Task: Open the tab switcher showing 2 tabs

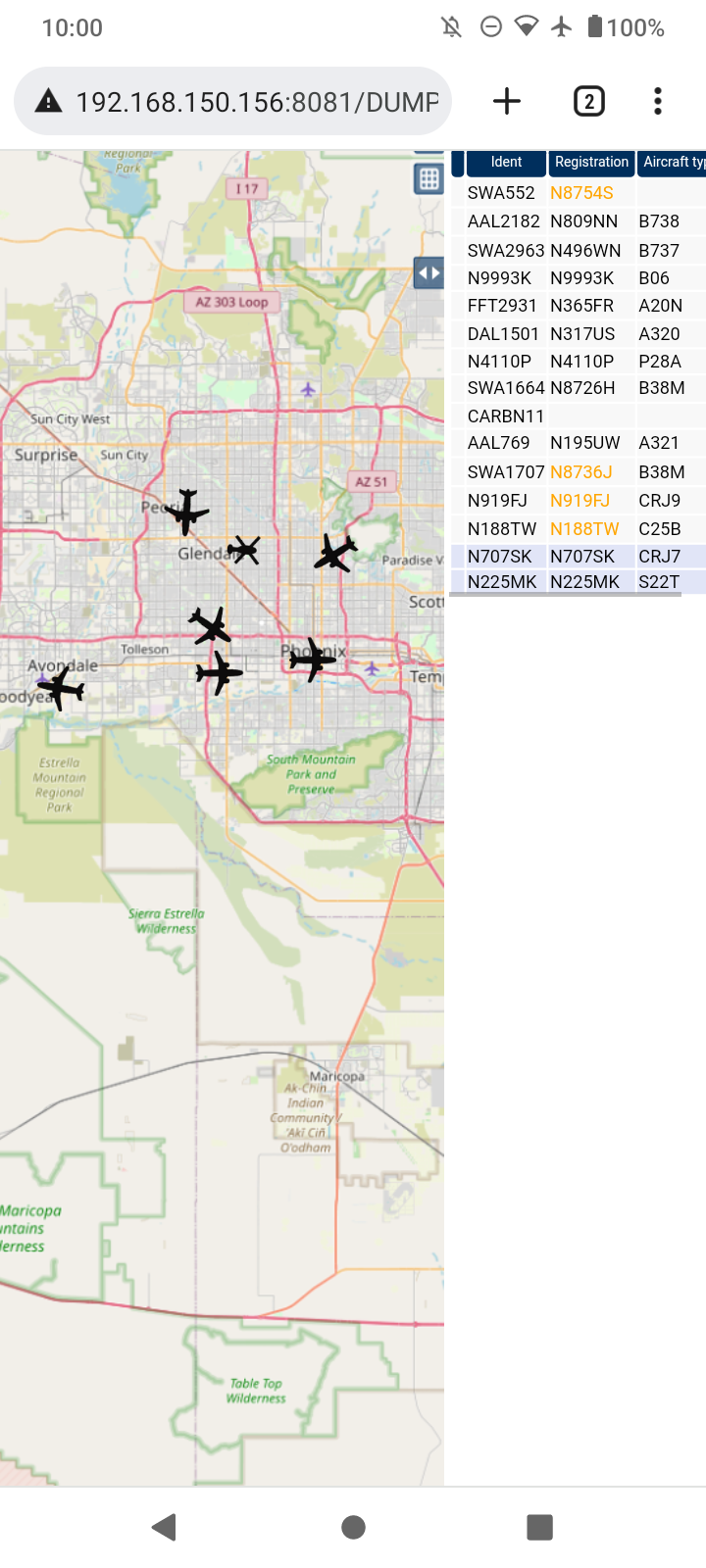Action: 588,101
